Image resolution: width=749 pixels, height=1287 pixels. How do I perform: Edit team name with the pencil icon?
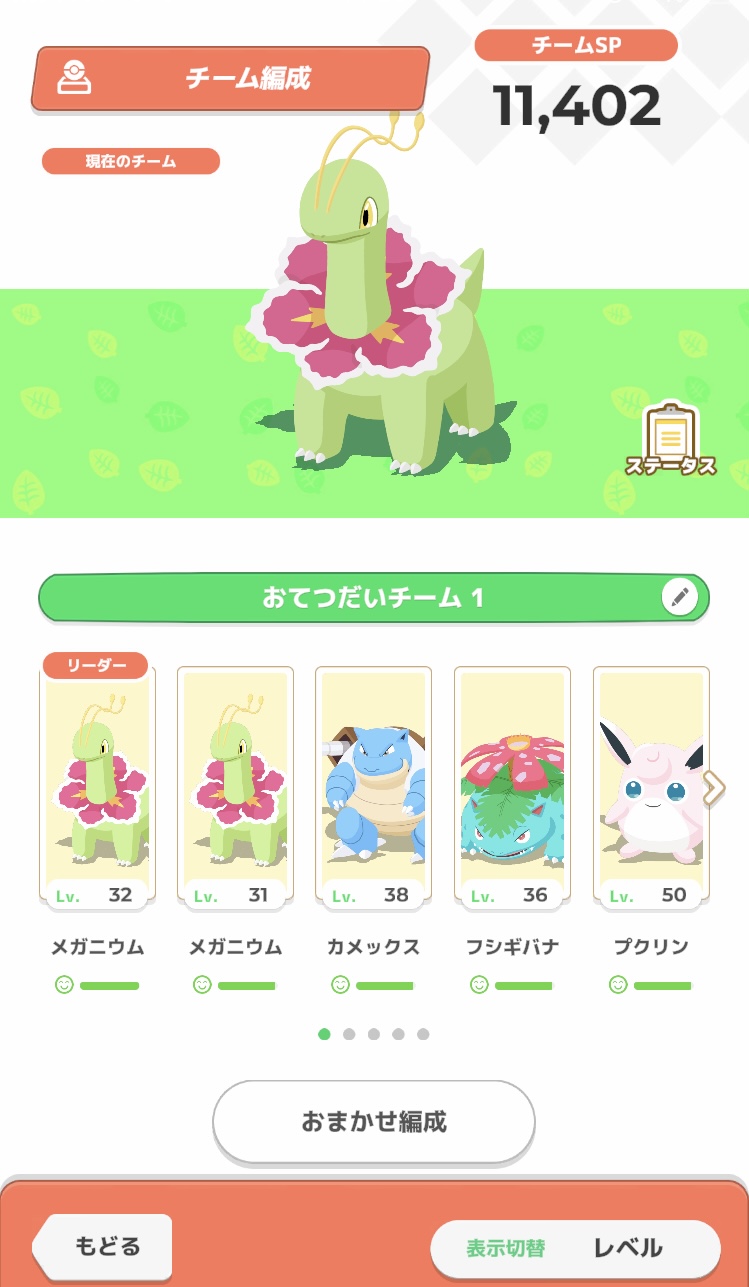680,598
